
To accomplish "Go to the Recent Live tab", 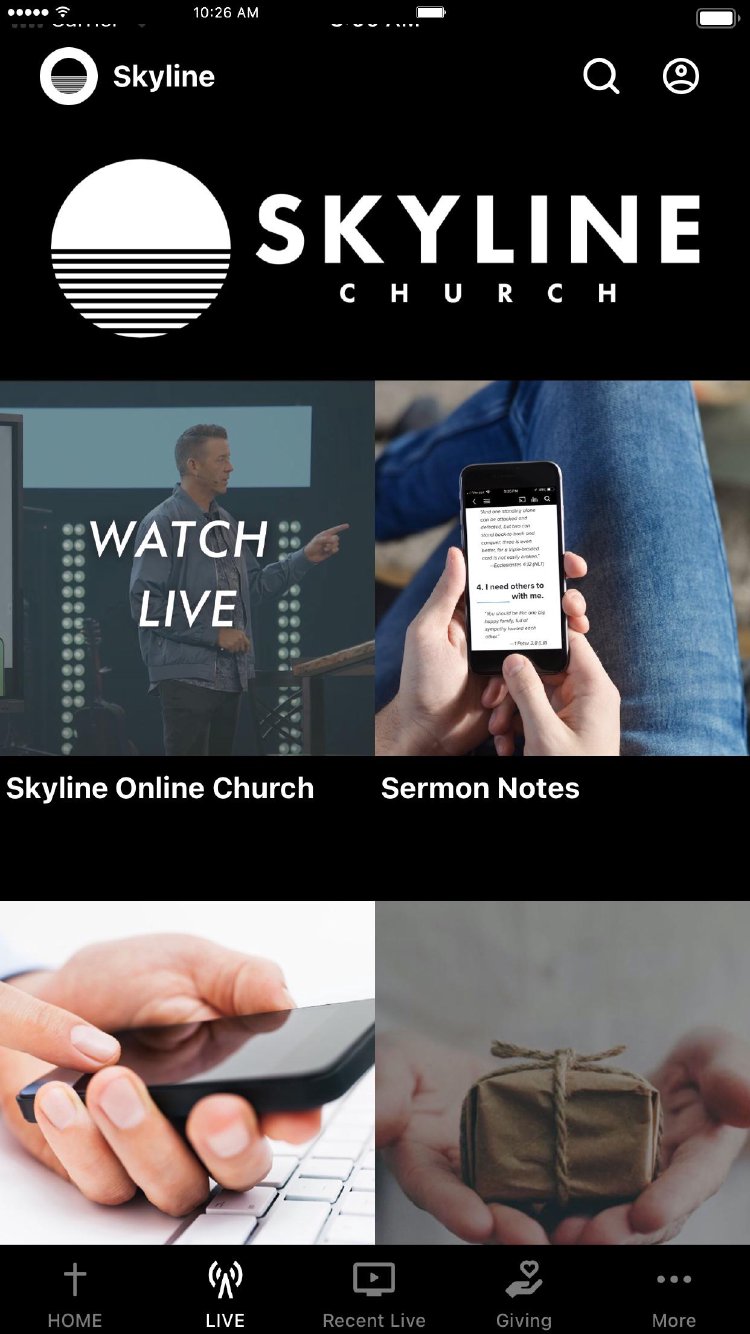I will coord(374,1295).
